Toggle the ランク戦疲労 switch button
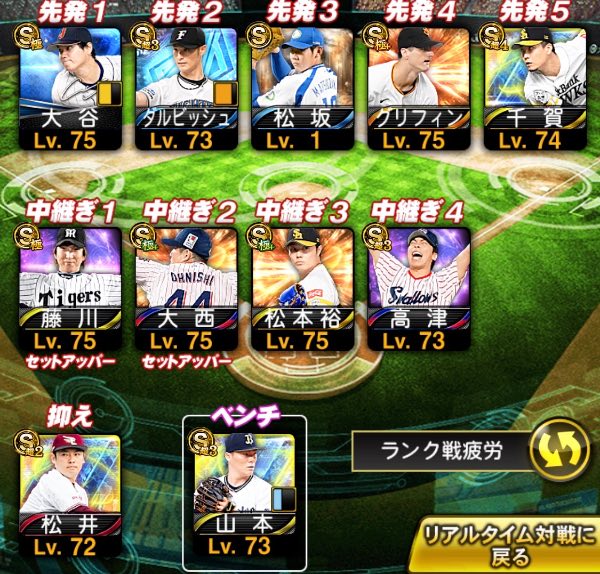 pos(561,452)
